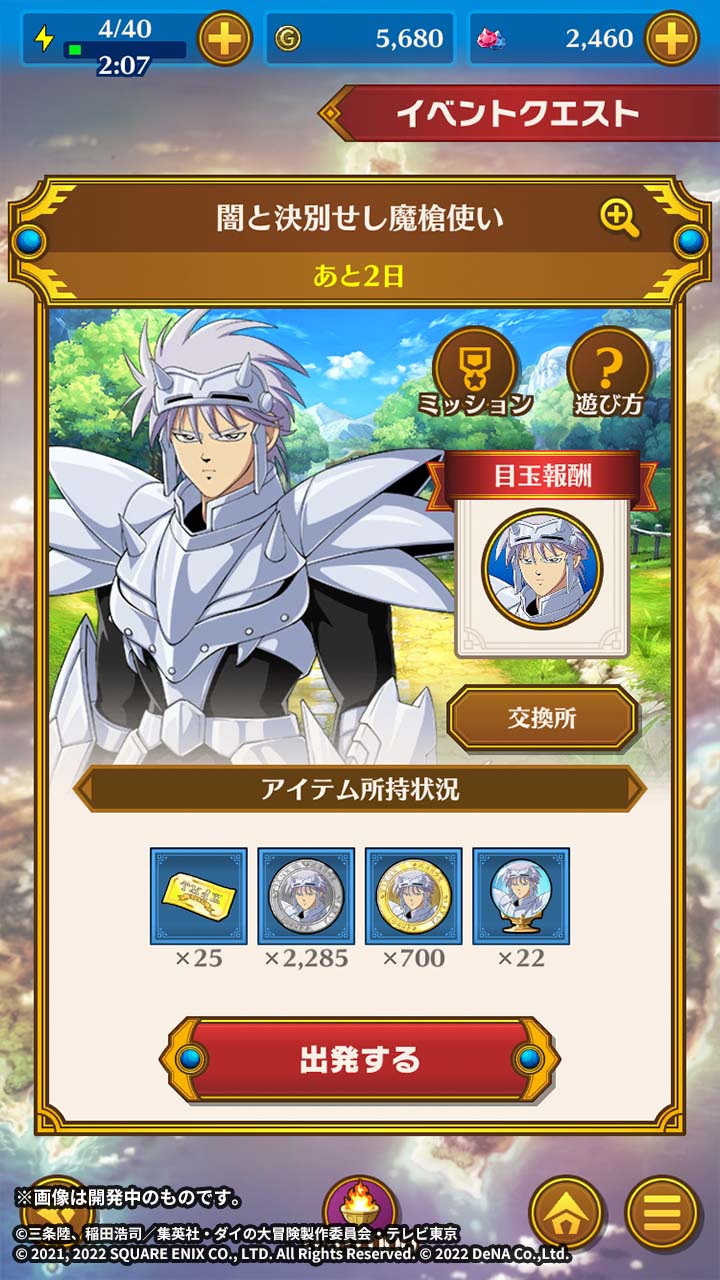Open the ミッション missions button

(x=475, y=373)
